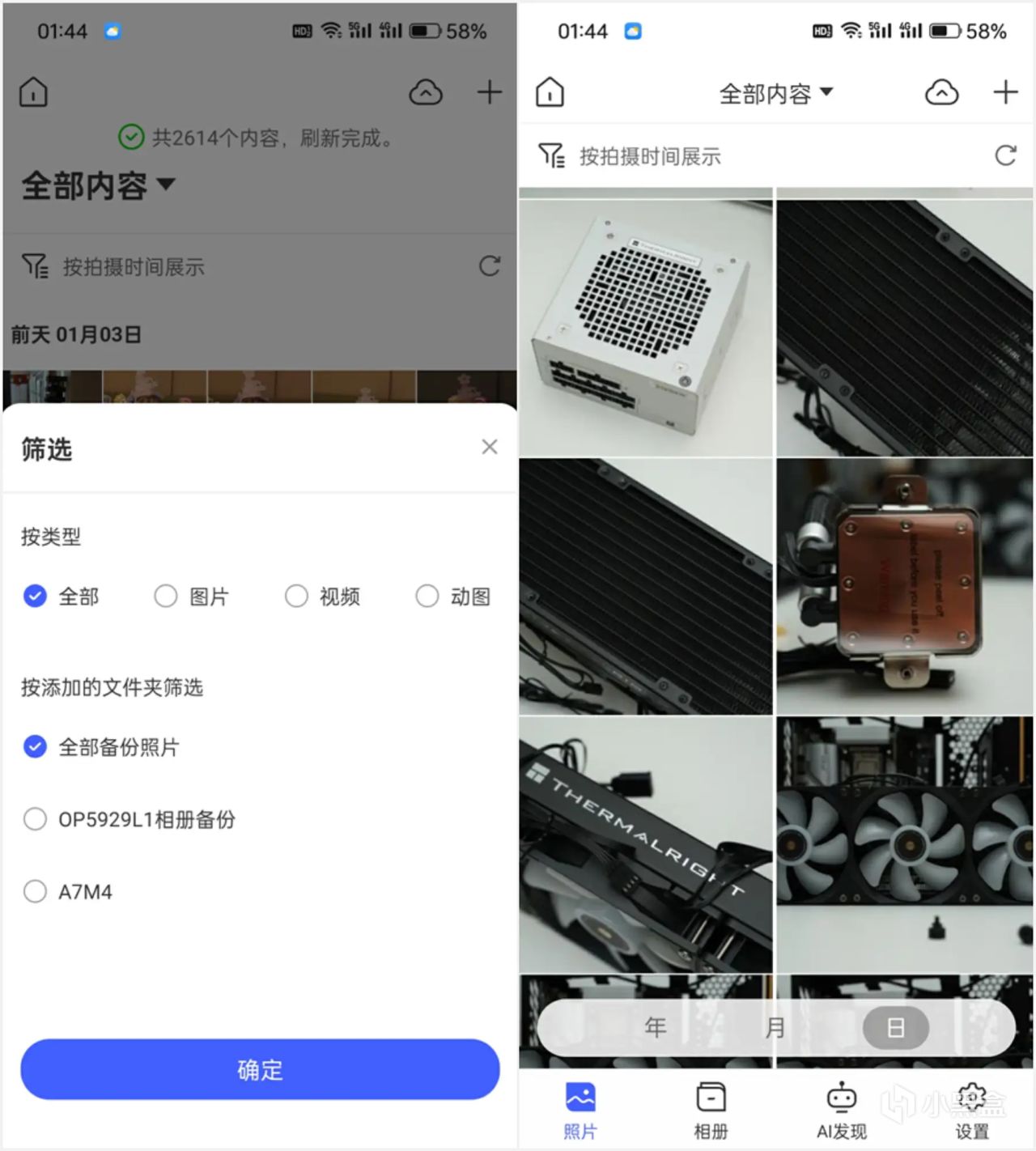Open the copper cold plate photo
1036x1151 pixels.
[904, 587]
